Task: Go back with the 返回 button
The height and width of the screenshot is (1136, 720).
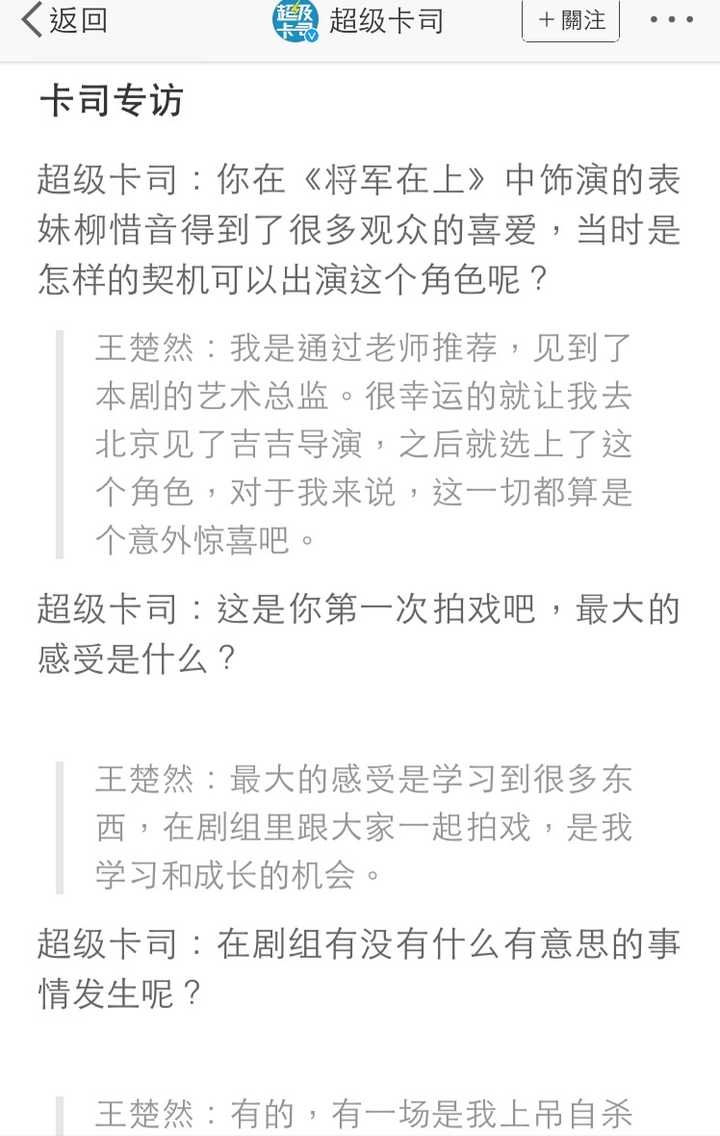Action: 64,20
